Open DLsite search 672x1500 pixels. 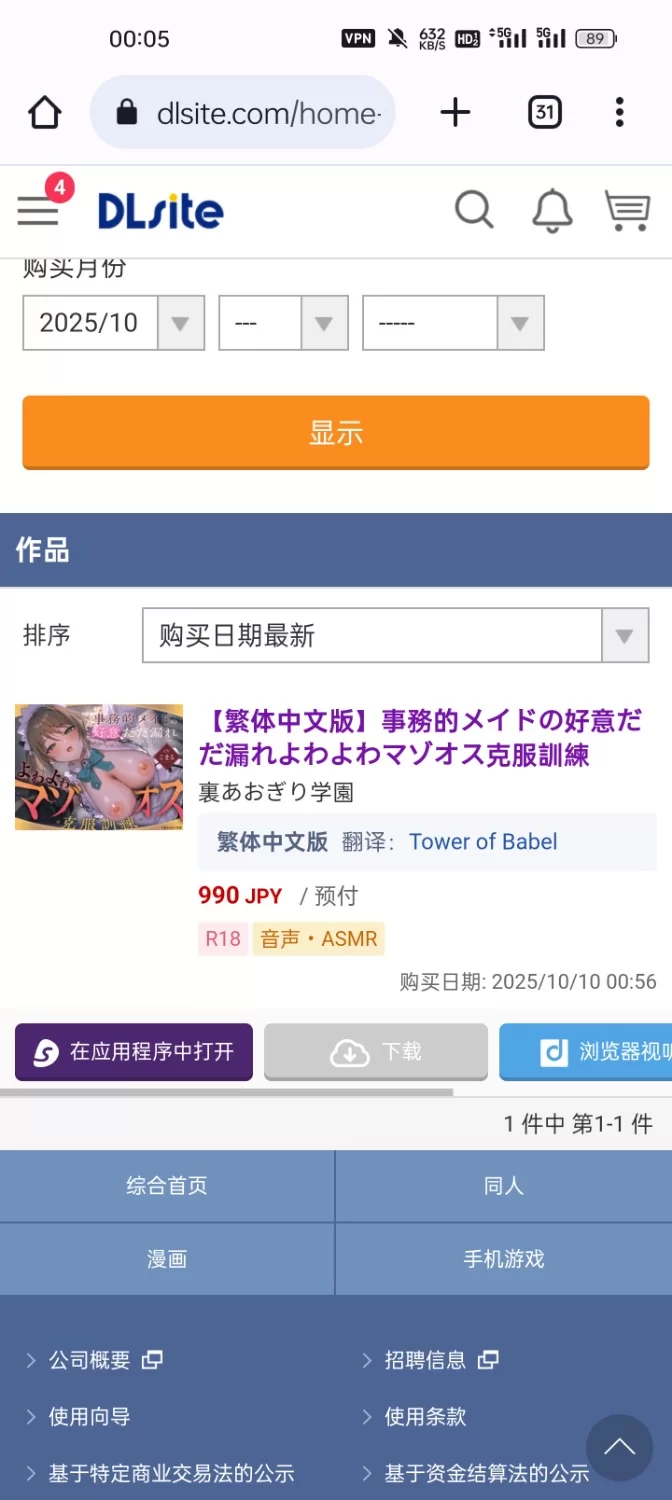474,210
